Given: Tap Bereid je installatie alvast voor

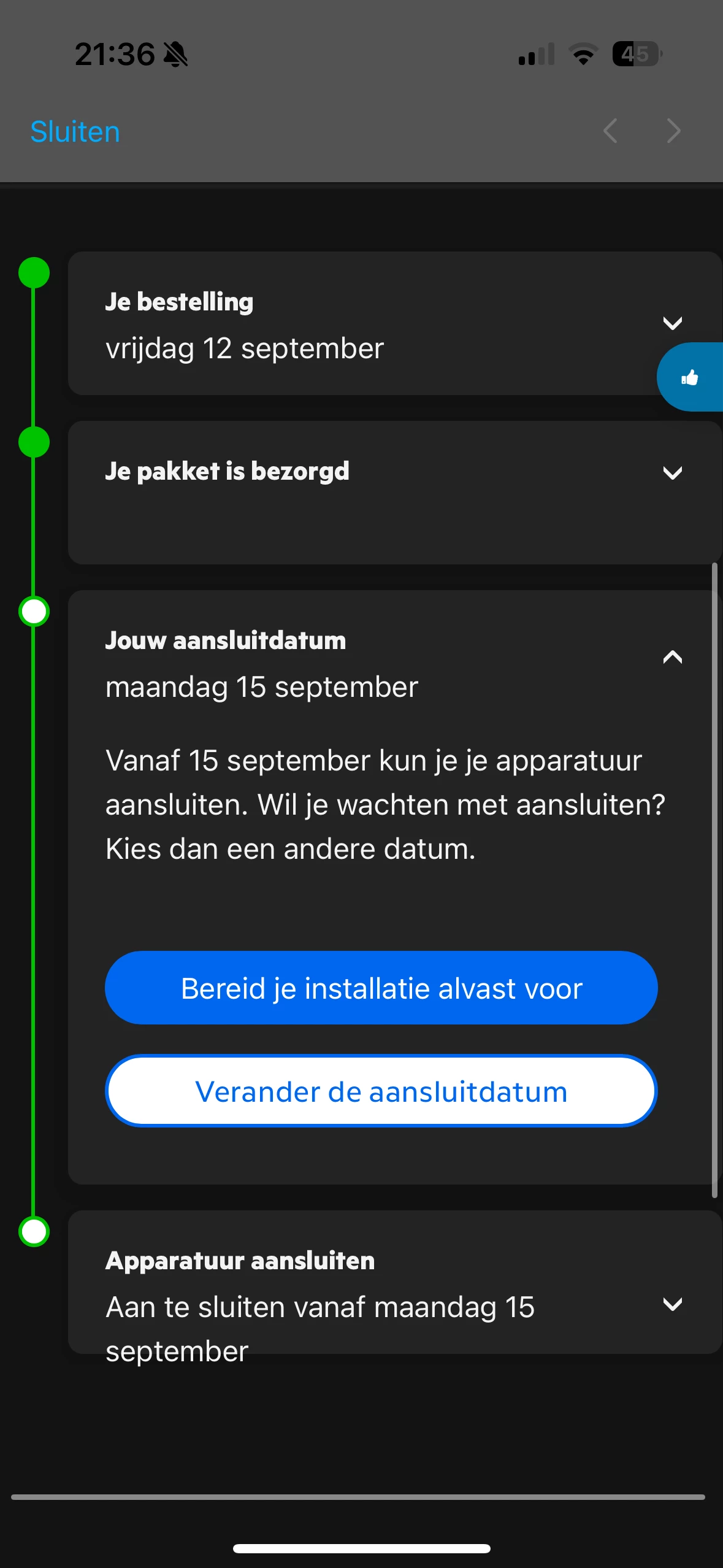Looking at the screenshot, I should point(381,988).
